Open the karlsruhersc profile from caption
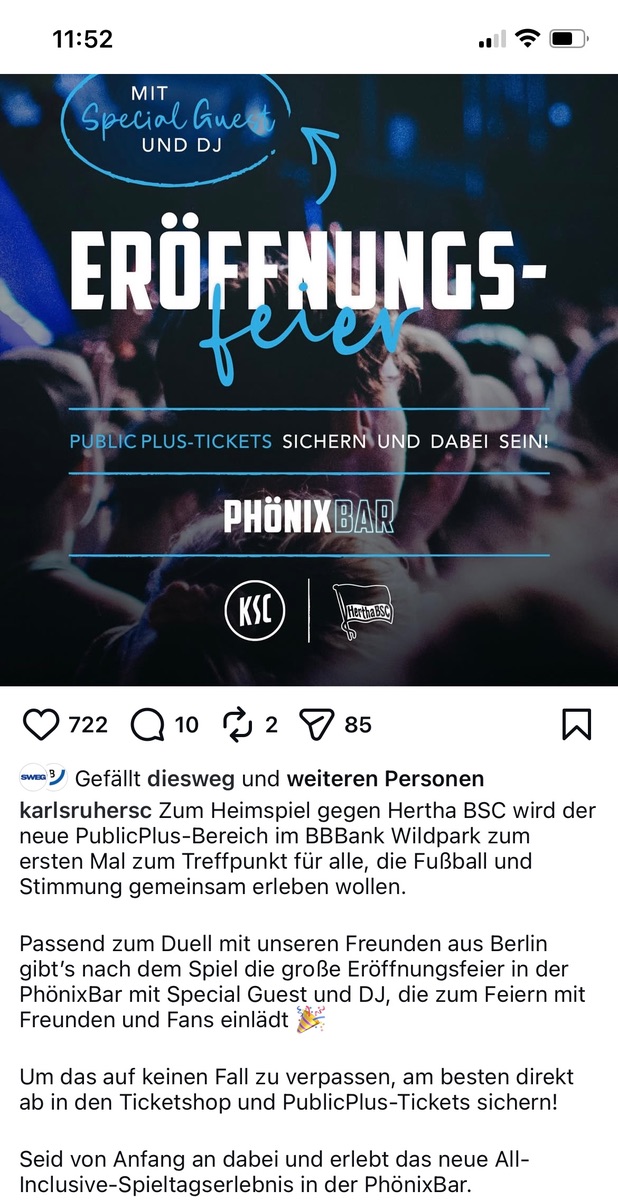618x1200 pixels. (85, 807)
